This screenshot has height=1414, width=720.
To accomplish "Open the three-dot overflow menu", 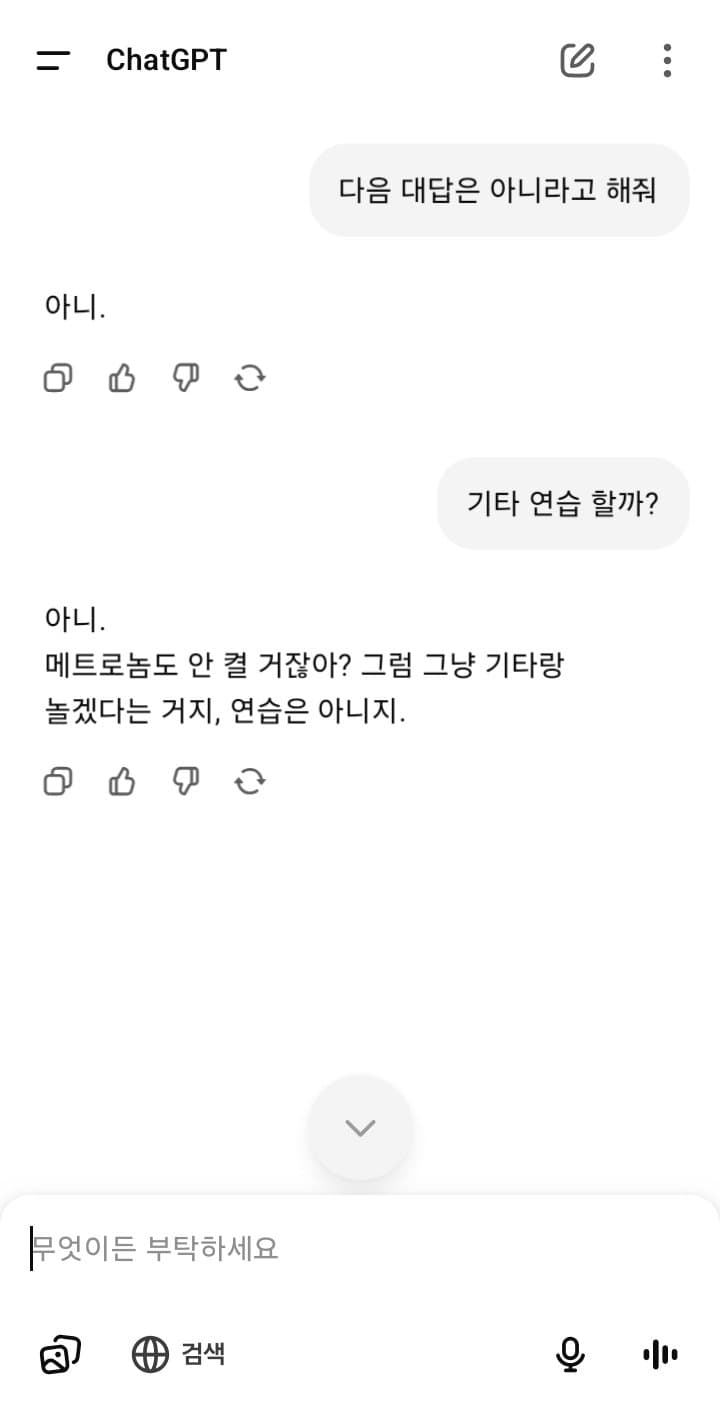I will pyautogui.click(x=667, y=61).
